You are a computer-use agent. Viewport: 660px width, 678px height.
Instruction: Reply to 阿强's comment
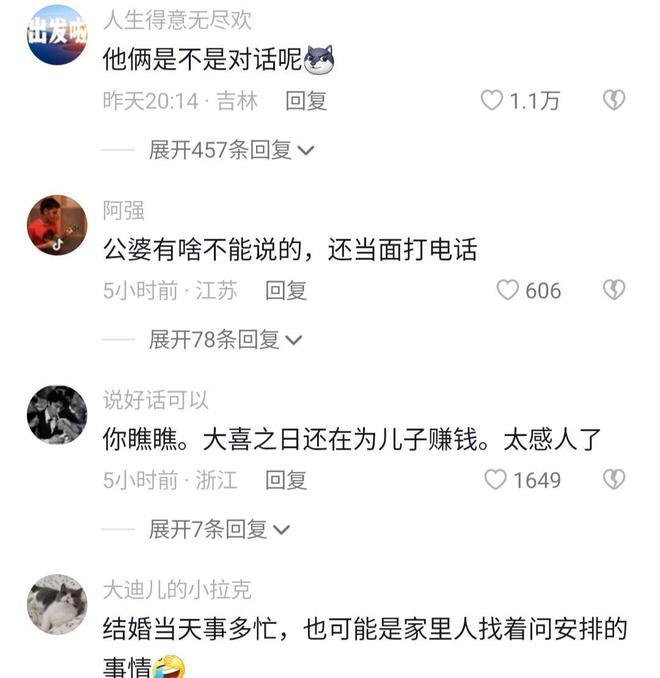click(286, 290)
